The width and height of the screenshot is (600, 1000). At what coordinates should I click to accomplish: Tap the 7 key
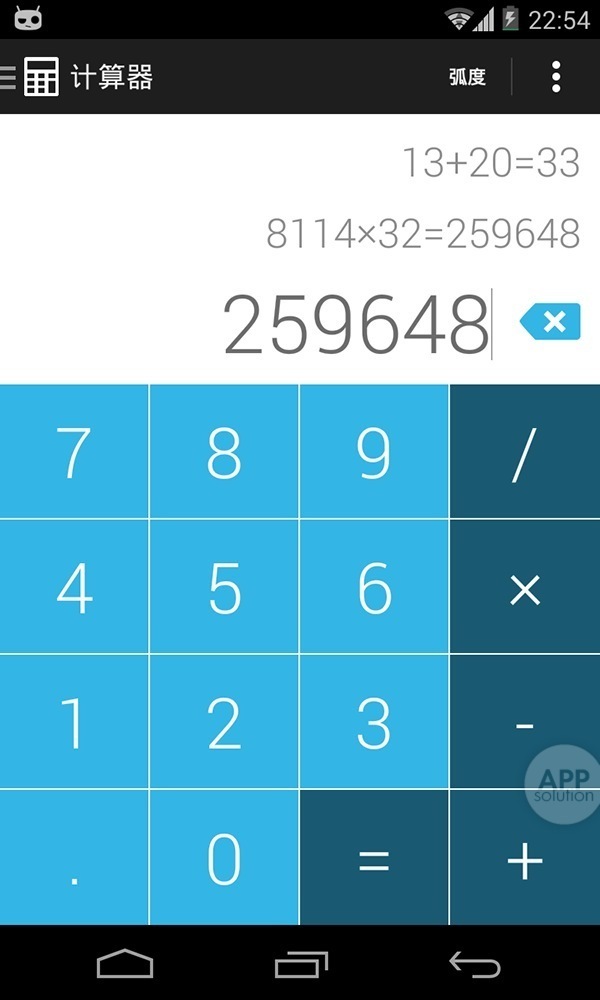click(x=74, y=452)
